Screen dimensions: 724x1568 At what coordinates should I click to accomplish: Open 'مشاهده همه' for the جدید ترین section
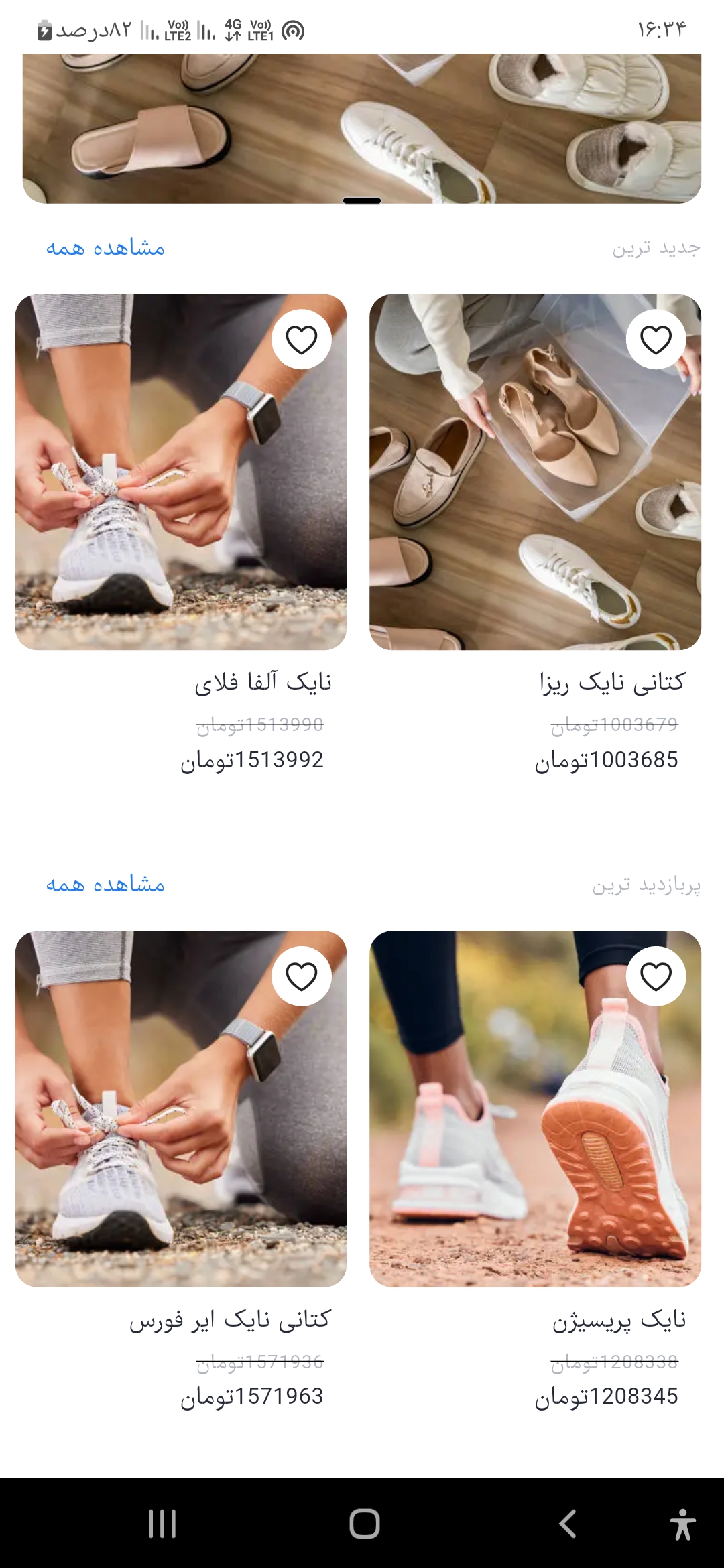(105, 248)
